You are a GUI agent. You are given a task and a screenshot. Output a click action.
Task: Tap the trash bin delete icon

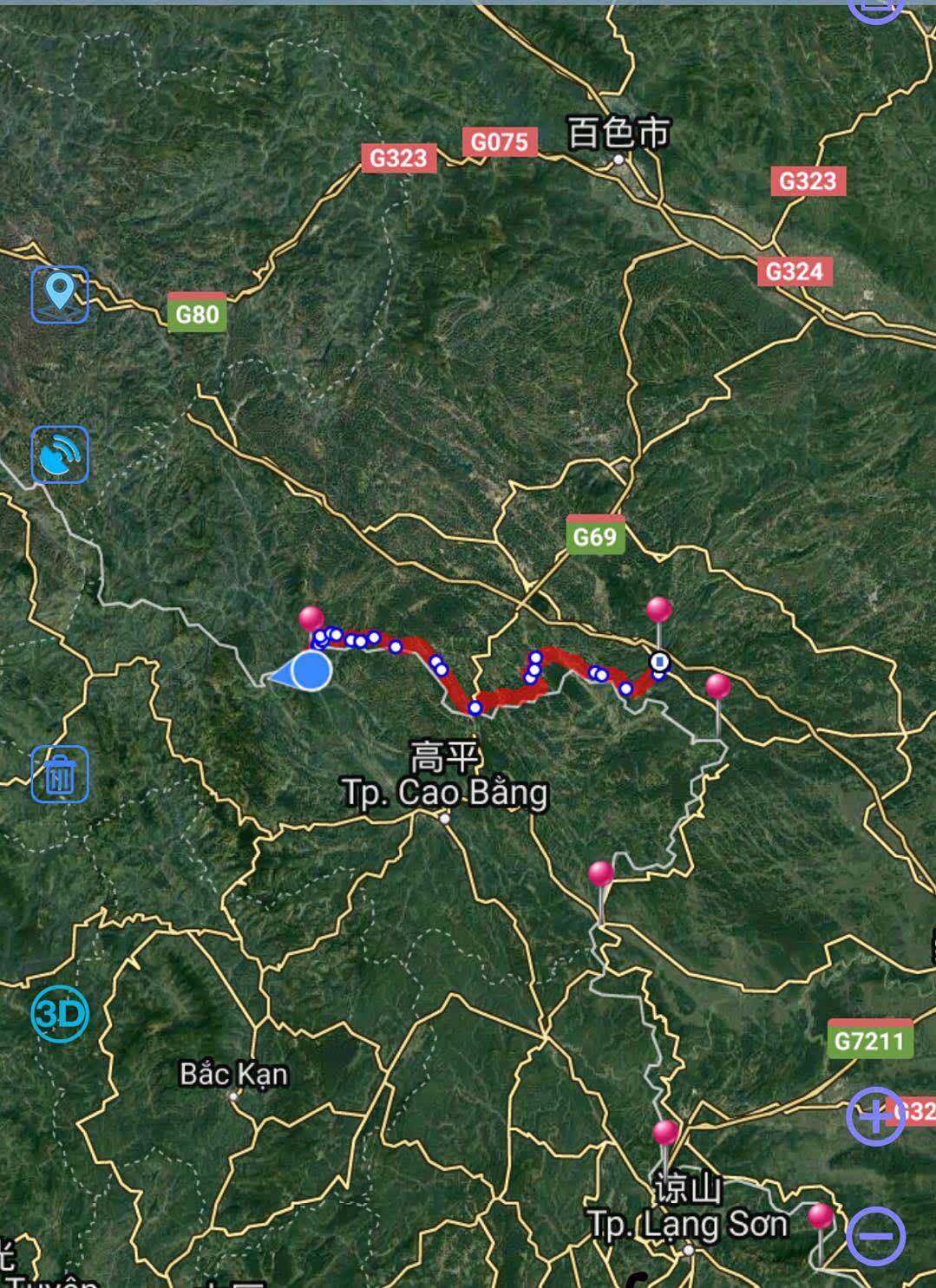pos(60,774)
